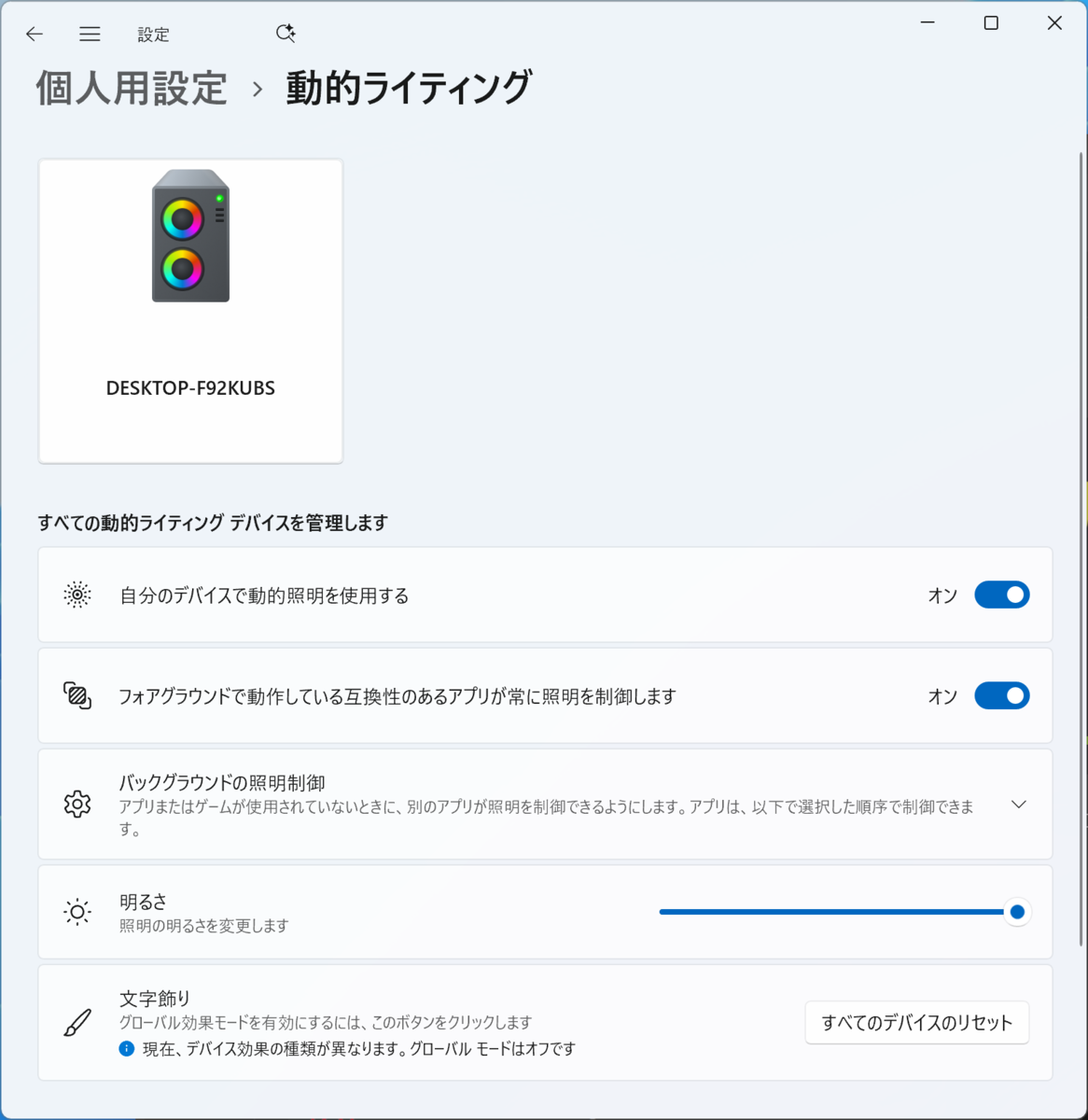The image size is (1088, 1120).
Task: Go to 個人用設定 breadcrumb
Action: (132, 89)
